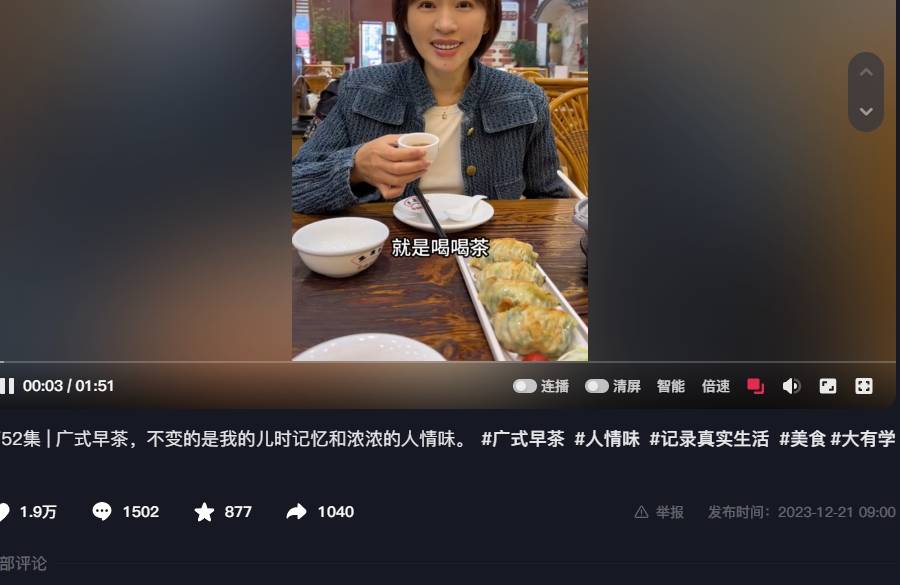Screen dimensions: 900x585
Task: Go to previous video with up arrow
Action: click(x=866, y=73)
